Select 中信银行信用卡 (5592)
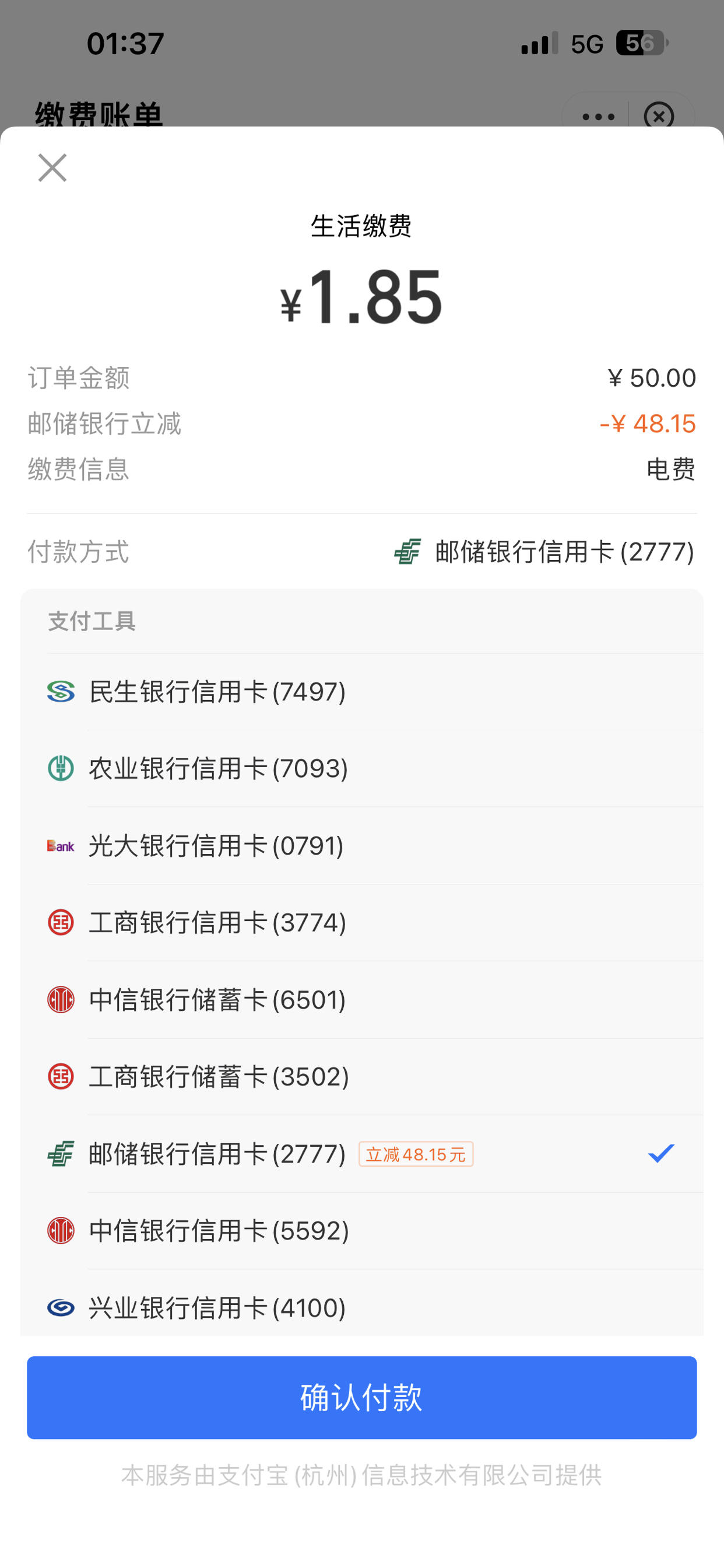 pyautogui.click(x=362, y=1230)
